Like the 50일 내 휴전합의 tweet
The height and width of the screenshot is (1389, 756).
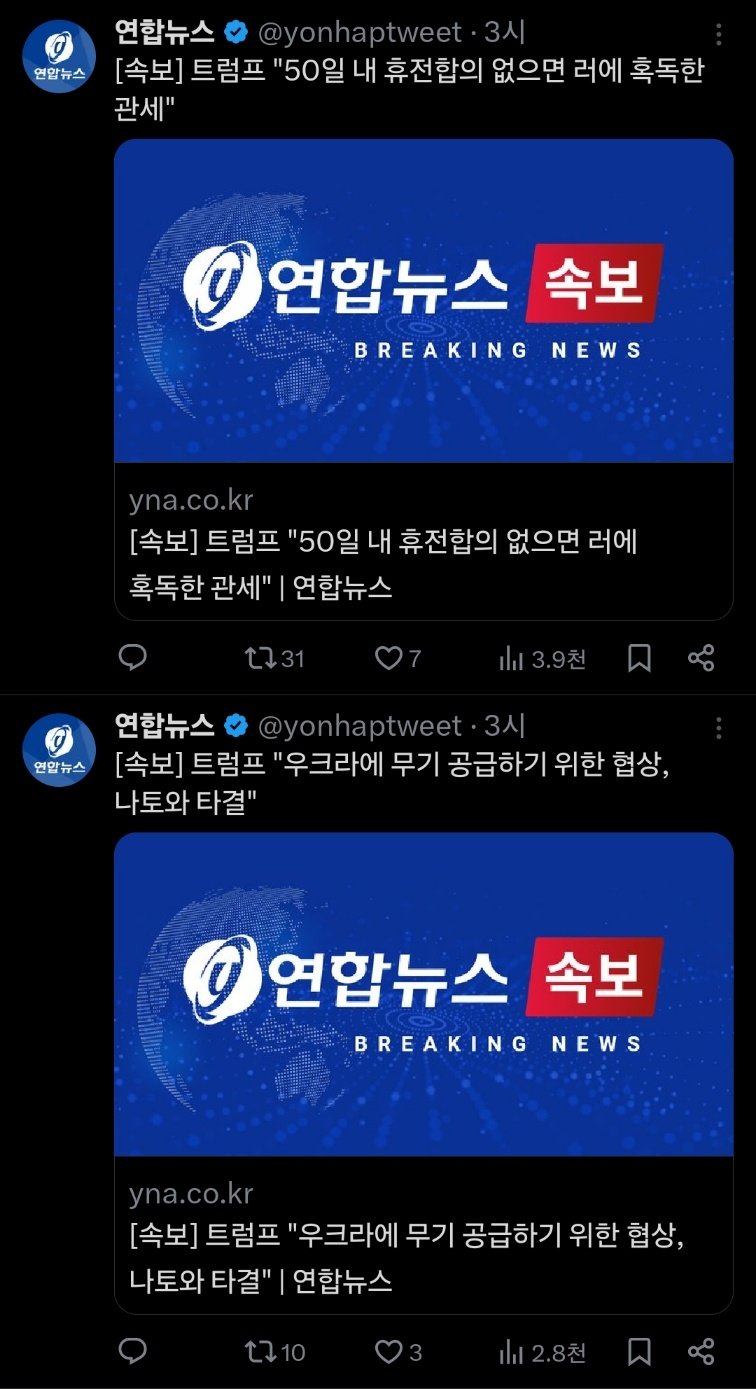(x=388, y=658)
